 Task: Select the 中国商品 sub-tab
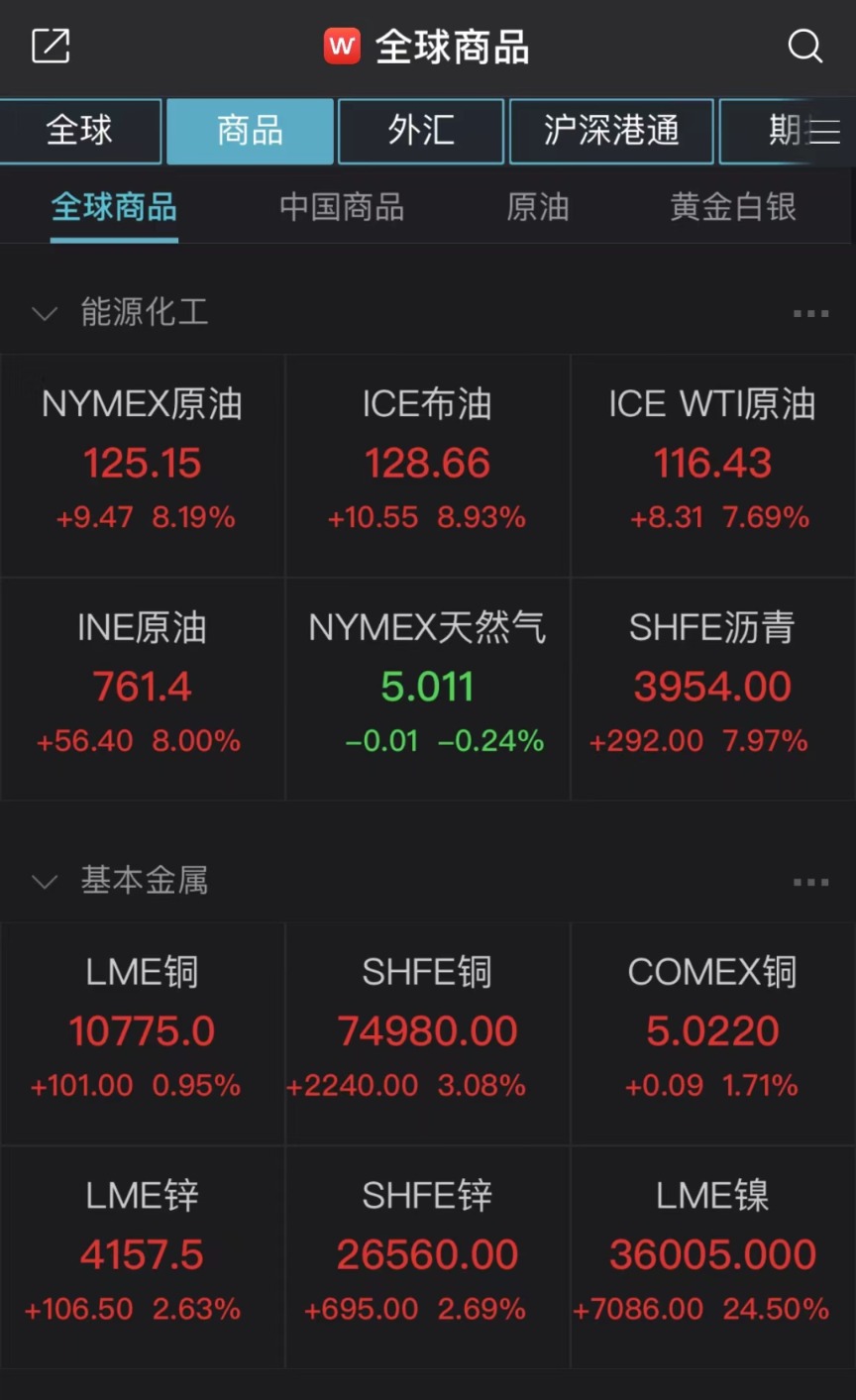click(342, 207)
